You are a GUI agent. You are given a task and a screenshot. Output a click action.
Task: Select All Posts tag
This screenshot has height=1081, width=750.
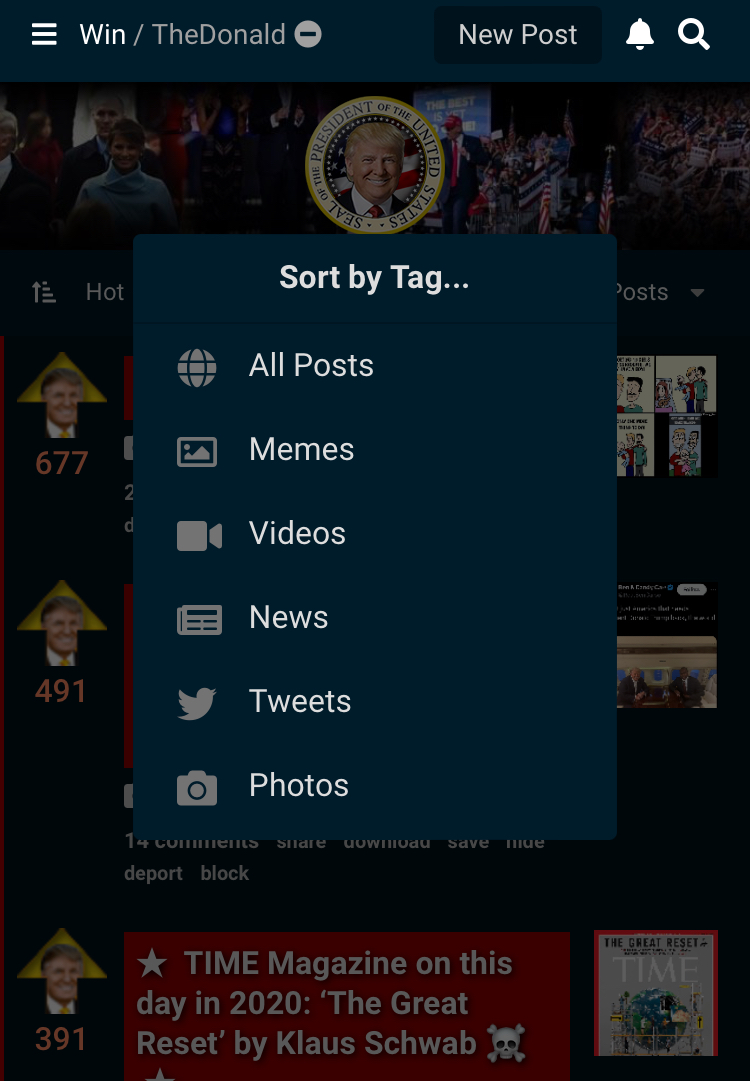click(x=310, y=366)
